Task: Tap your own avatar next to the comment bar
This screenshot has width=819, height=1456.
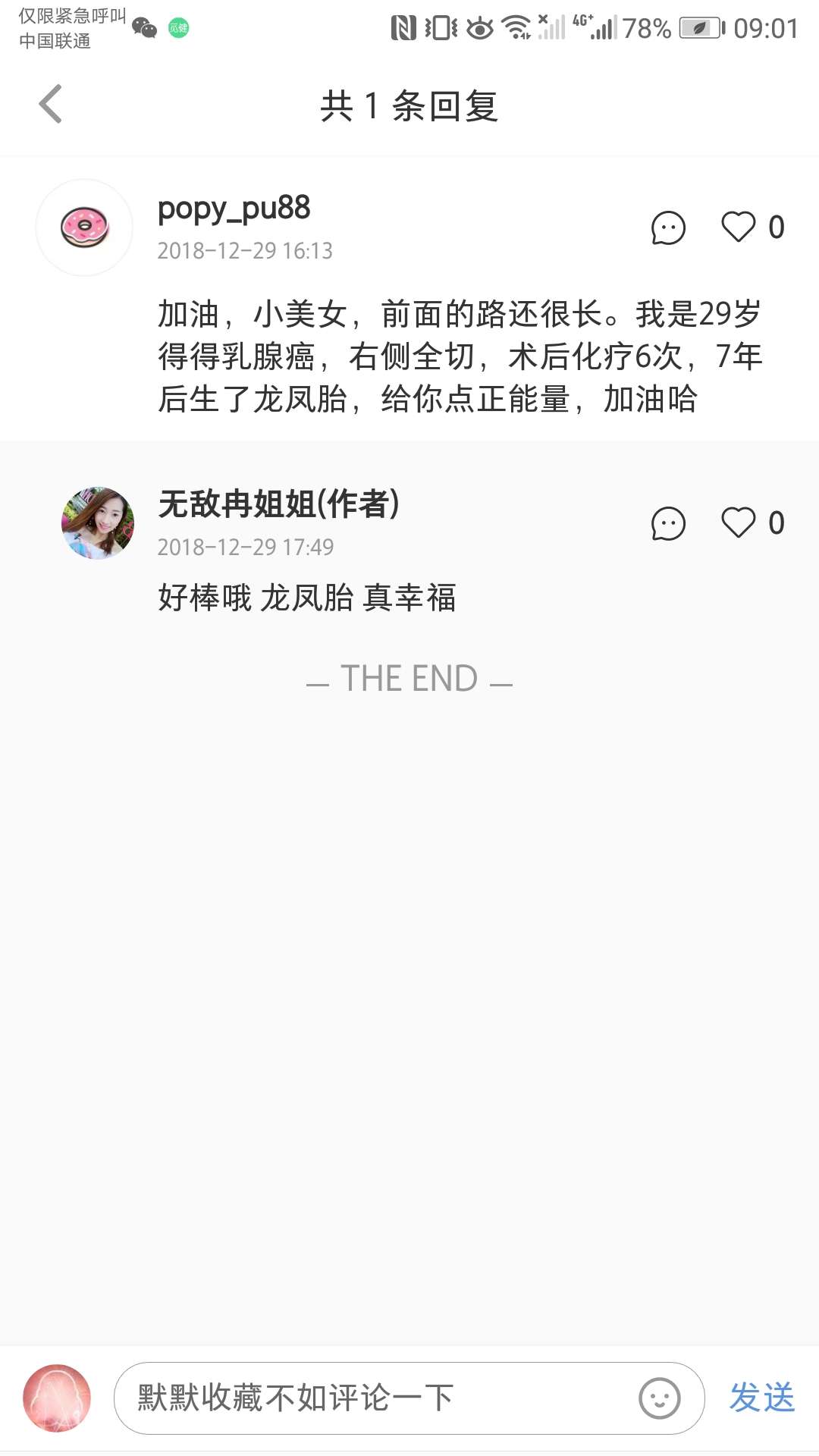Action: (57, 1399)
